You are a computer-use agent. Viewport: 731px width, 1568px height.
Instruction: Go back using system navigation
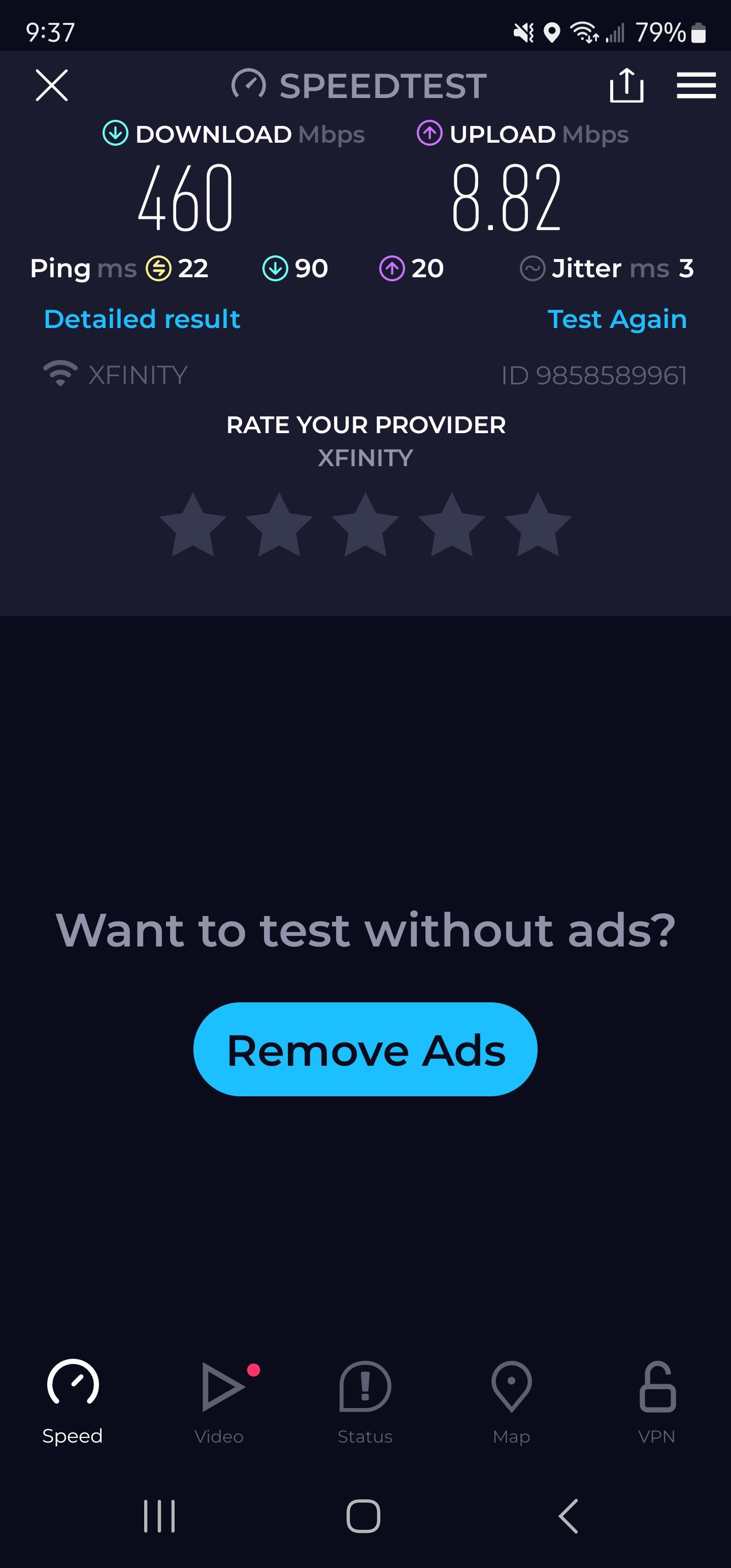pyautogui.click(x=569, y=1515)
